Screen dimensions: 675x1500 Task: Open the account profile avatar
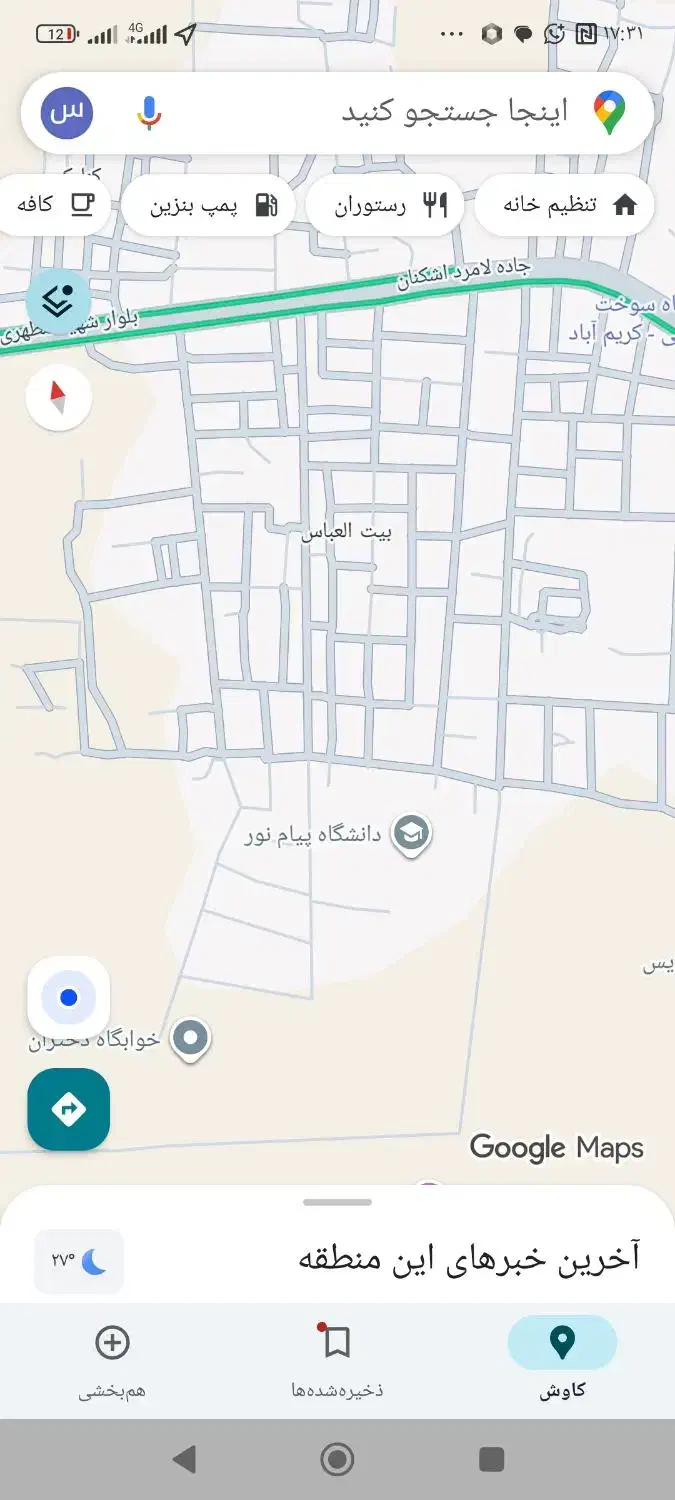(67, 112)
